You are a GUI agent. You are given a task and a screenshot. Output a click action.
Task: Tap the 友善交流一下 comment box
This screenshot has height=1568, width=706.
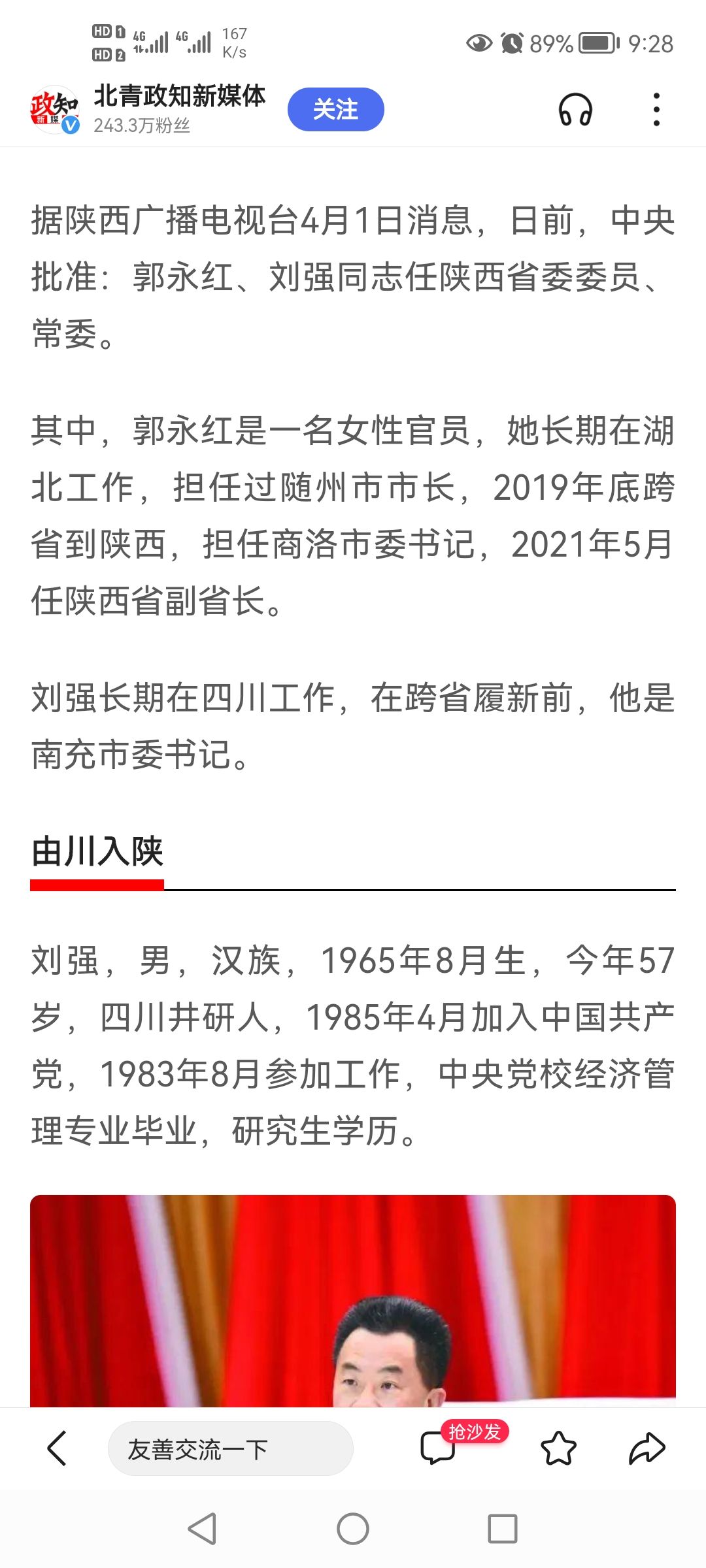[x=230, y=1448]
